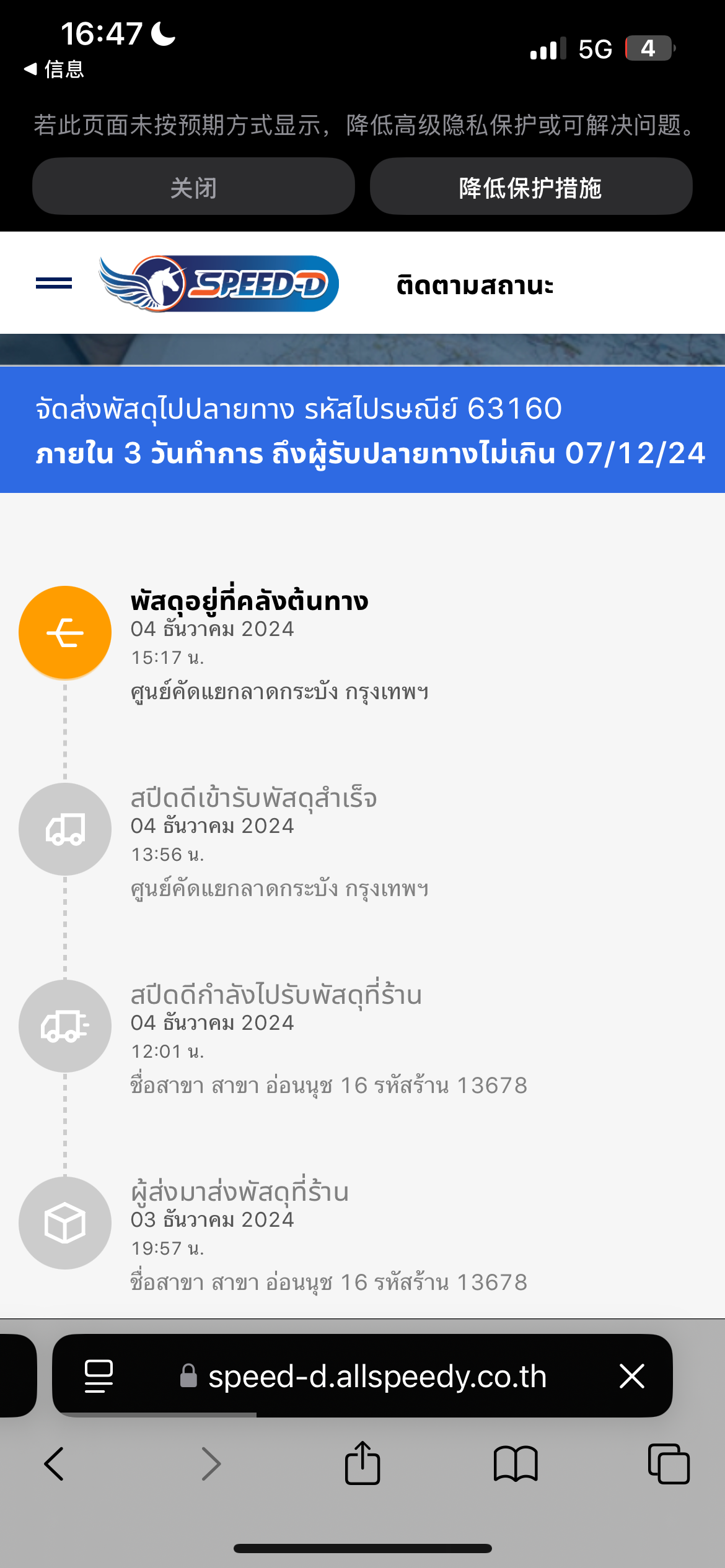Viewport: 725px width, 1568px height.
Task: Open the Speed-D logo homepage link
Action: click(x=219, y=284)
